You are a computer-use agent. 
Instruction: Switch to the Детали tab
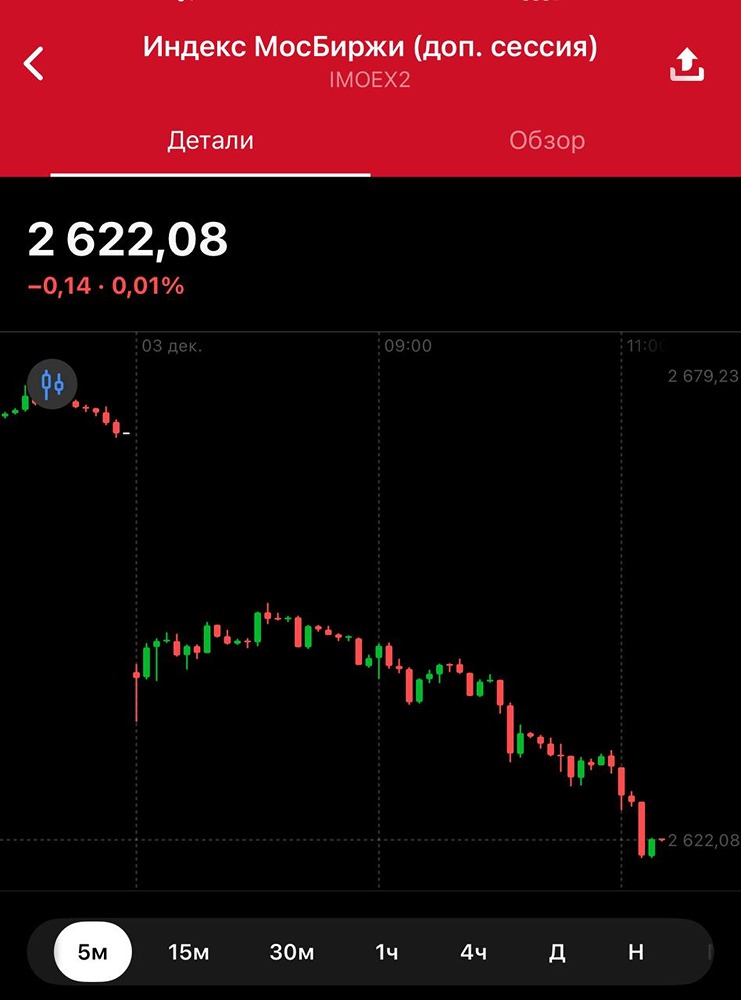coord(210,141)
